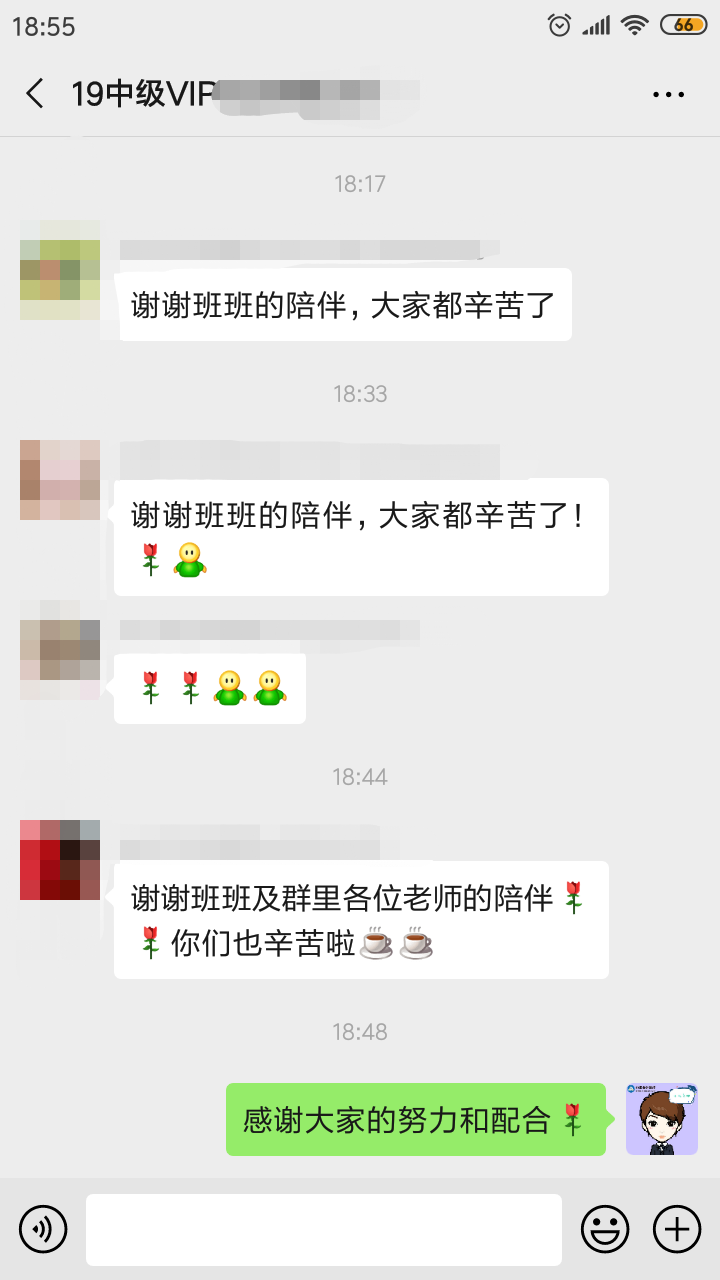Open the avatar of the first 18:17 sender
Viewport: 720px width, 1280px height.
click(x=57, y=270)
